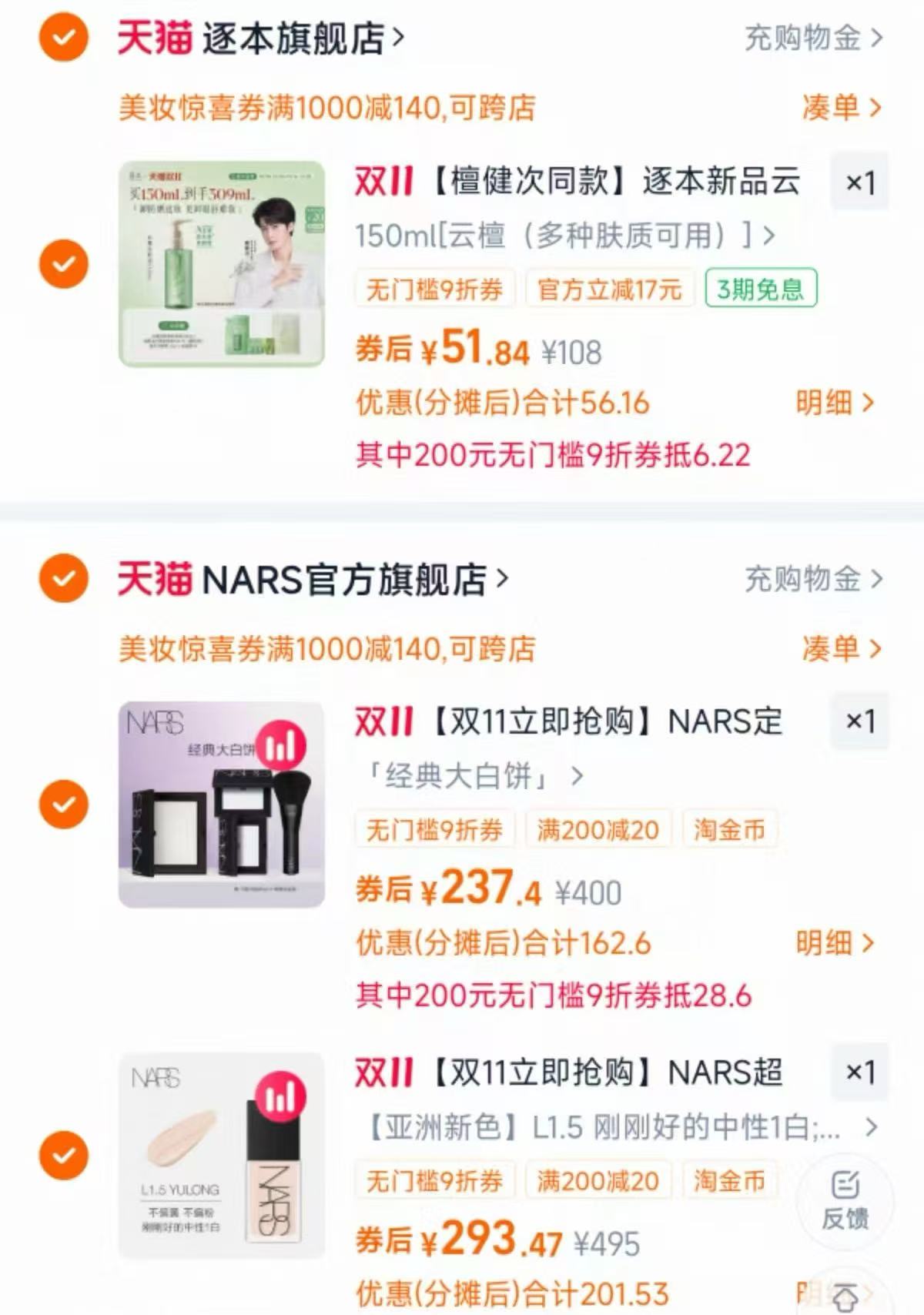Deselect the NARS 经典大白饼 item
The width and height of the screenshot is (924, 1315).
(63, 805)
